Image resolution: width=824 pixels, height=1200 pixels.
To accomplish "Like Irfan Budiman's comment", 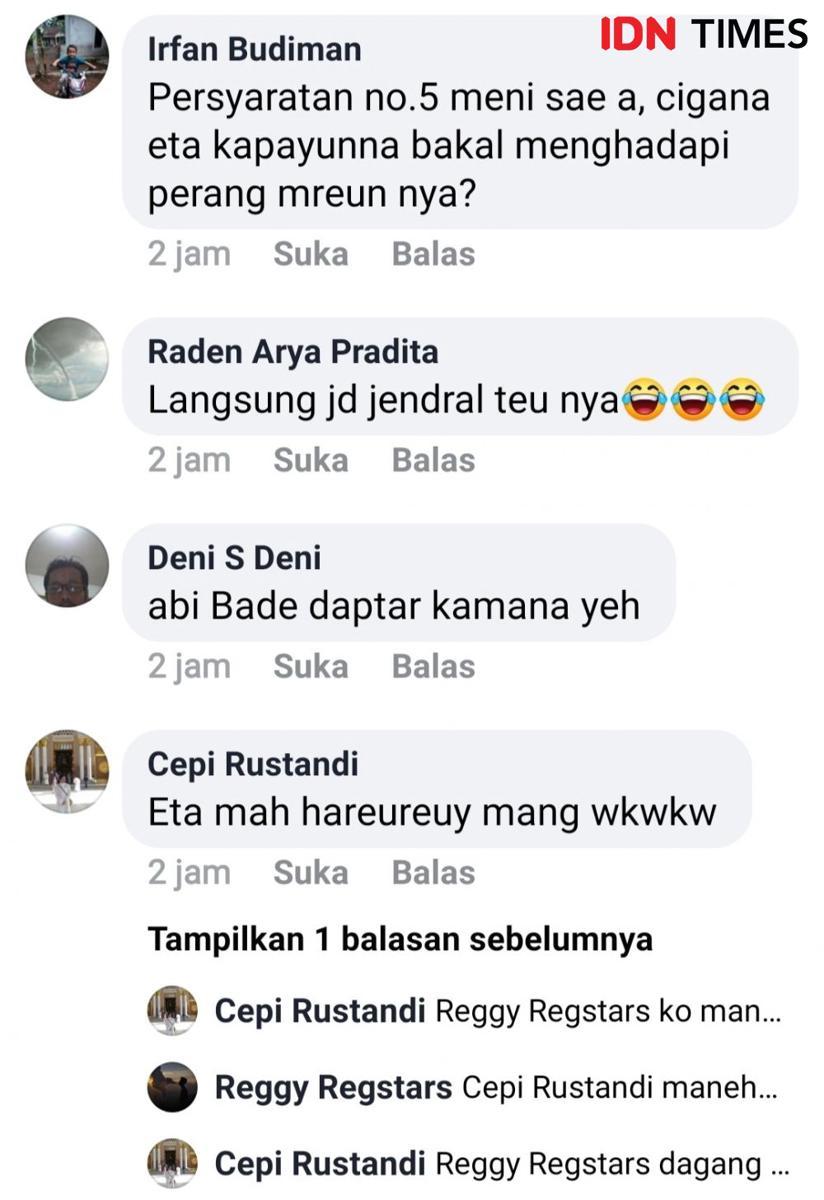I will tap(311, 254).
